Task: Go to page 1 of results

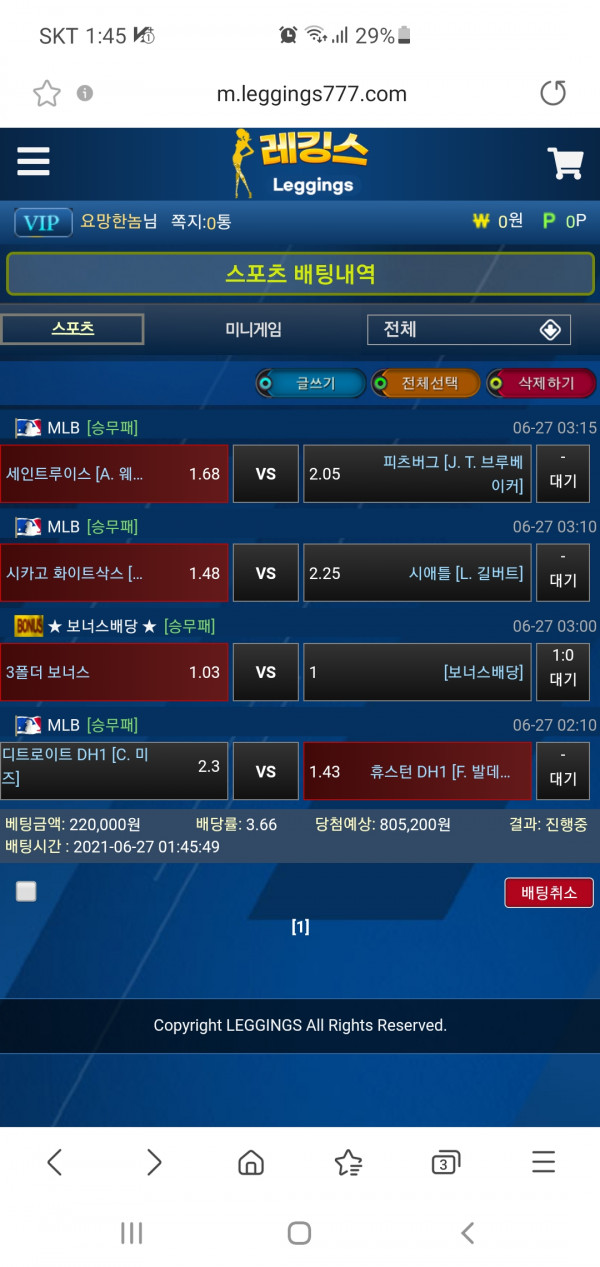Action: click(x=300, y=927)
